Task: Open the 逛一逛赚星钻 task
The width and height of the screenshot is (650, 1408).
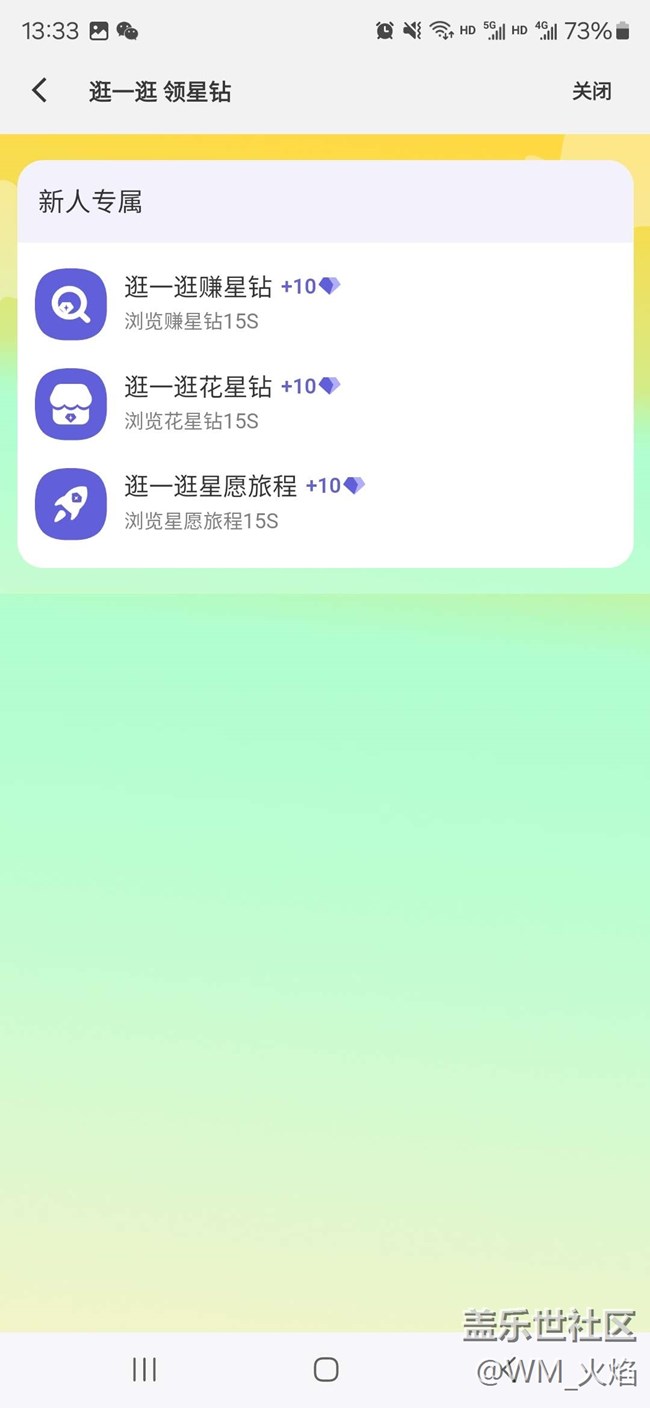Action: coord(325,303)
